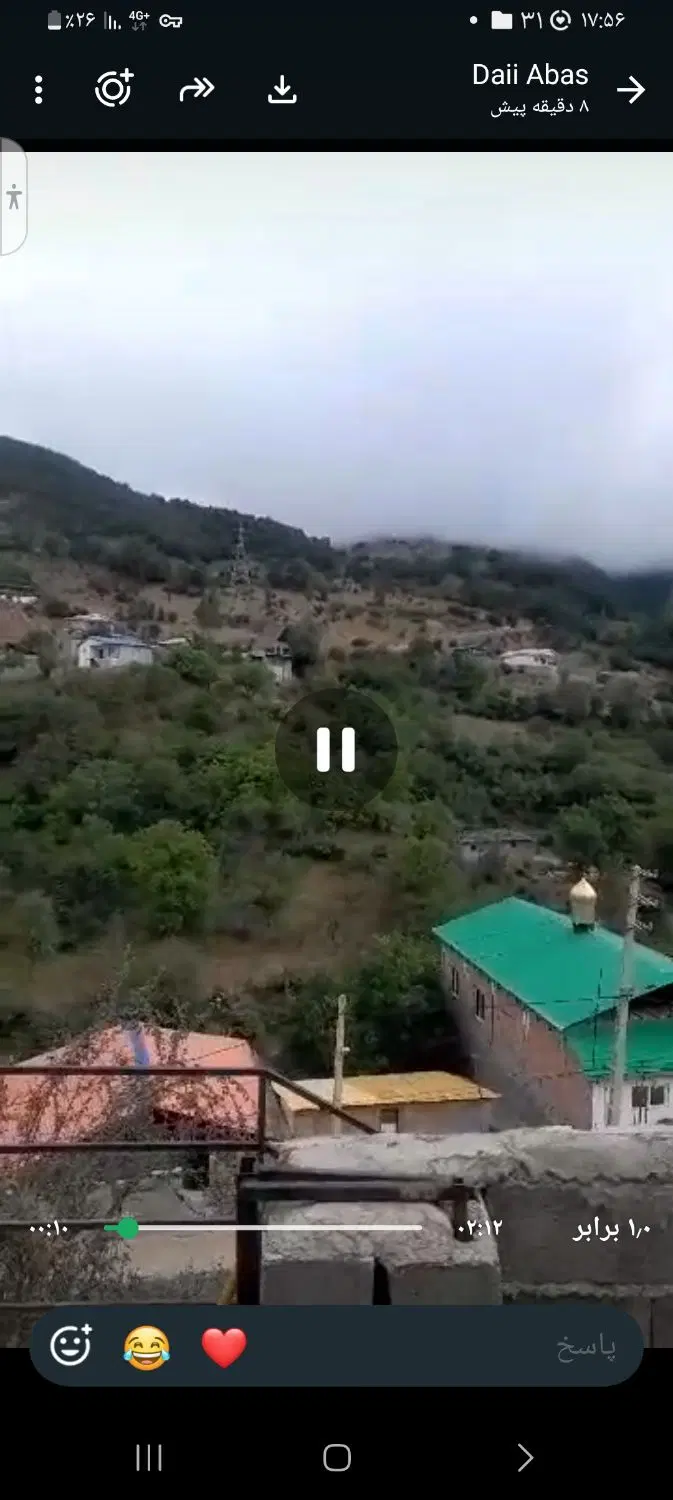Change the 1.0x playback speed
Screen dimensions: 673x1500
(x=612, y=1229)
